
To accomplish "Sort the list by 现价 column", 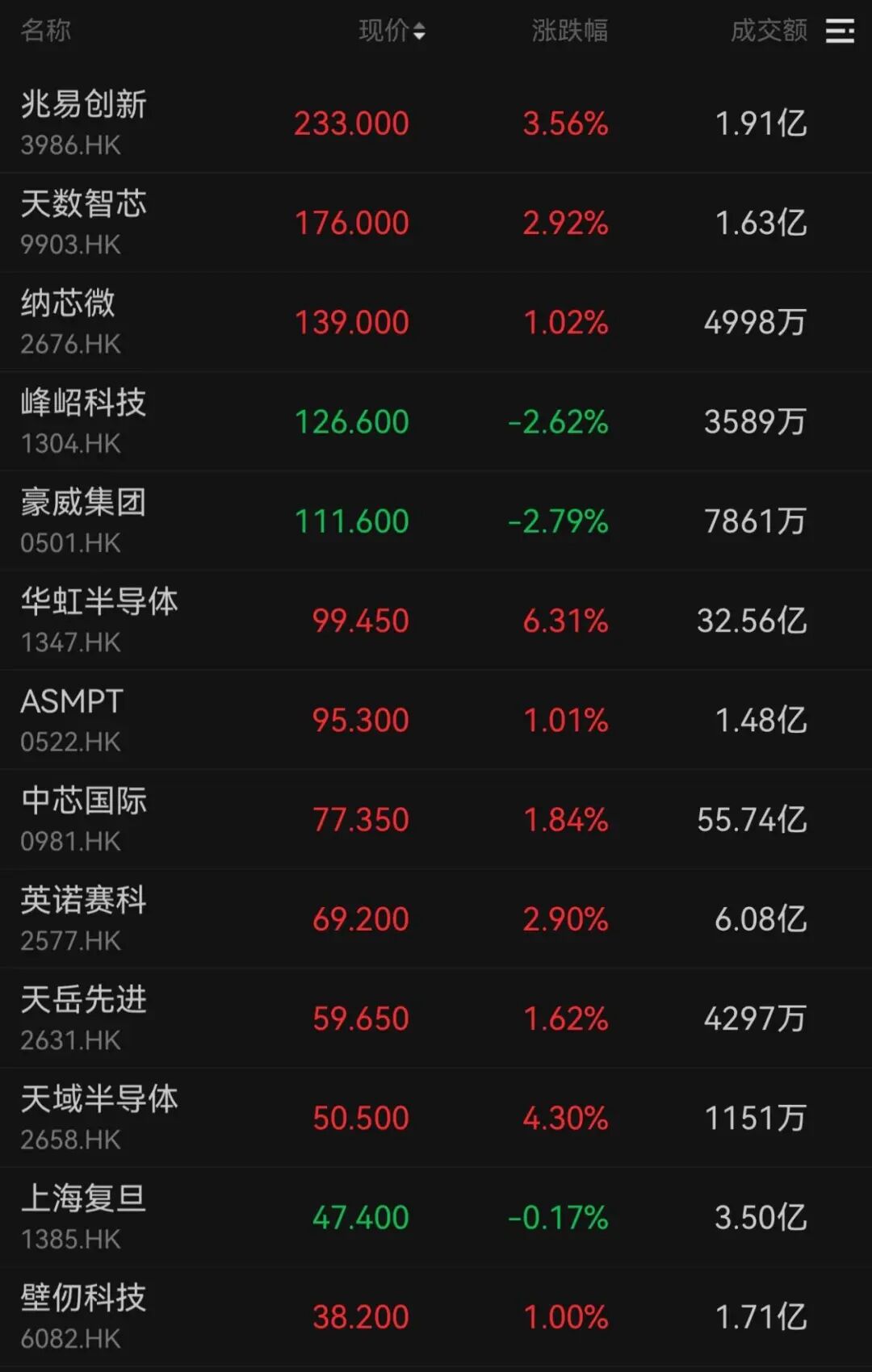I will click(x=392, y=31).
